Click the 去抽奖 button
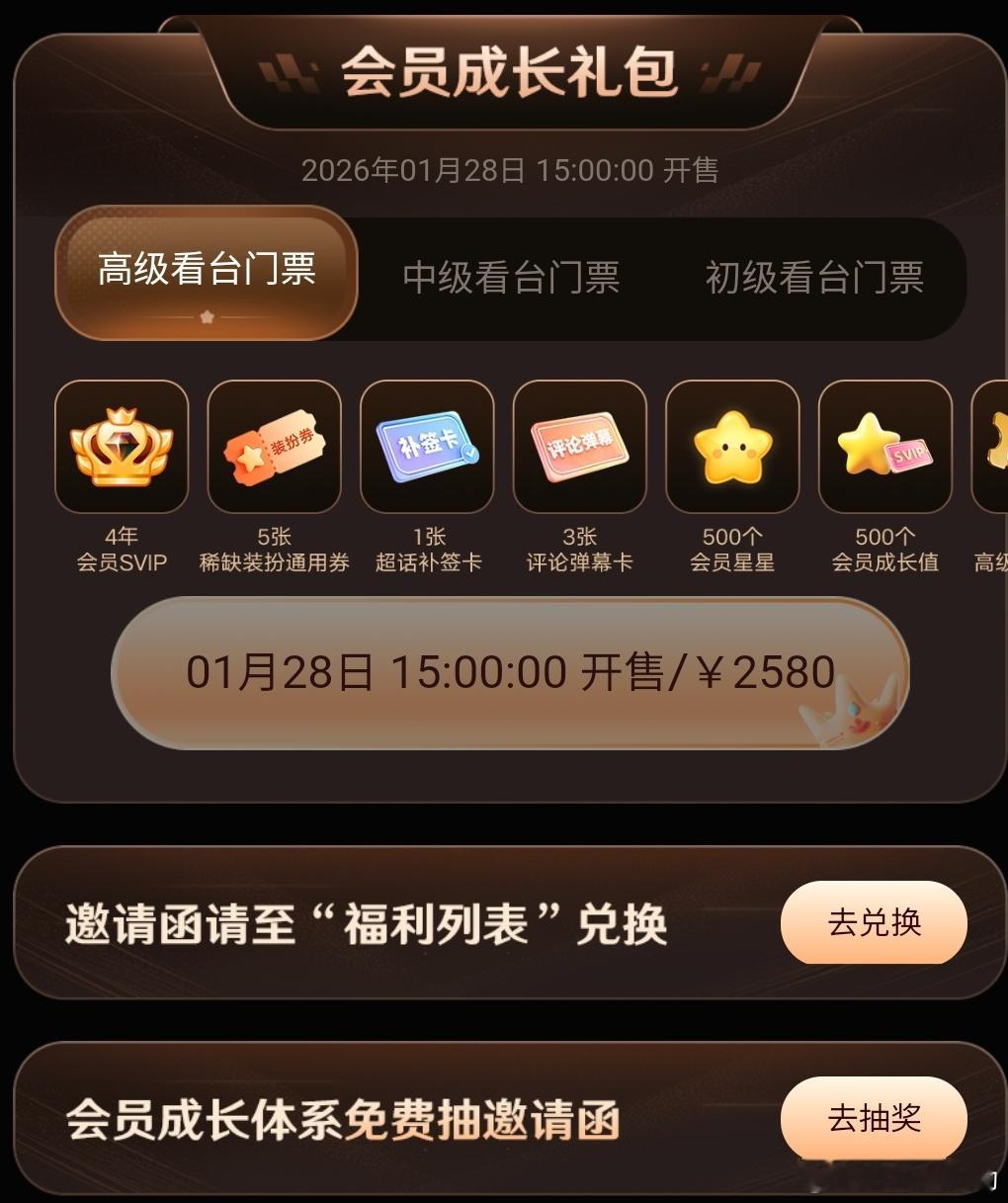This screenshot has width=1008, height=1203. click(x=874, y=1118)
